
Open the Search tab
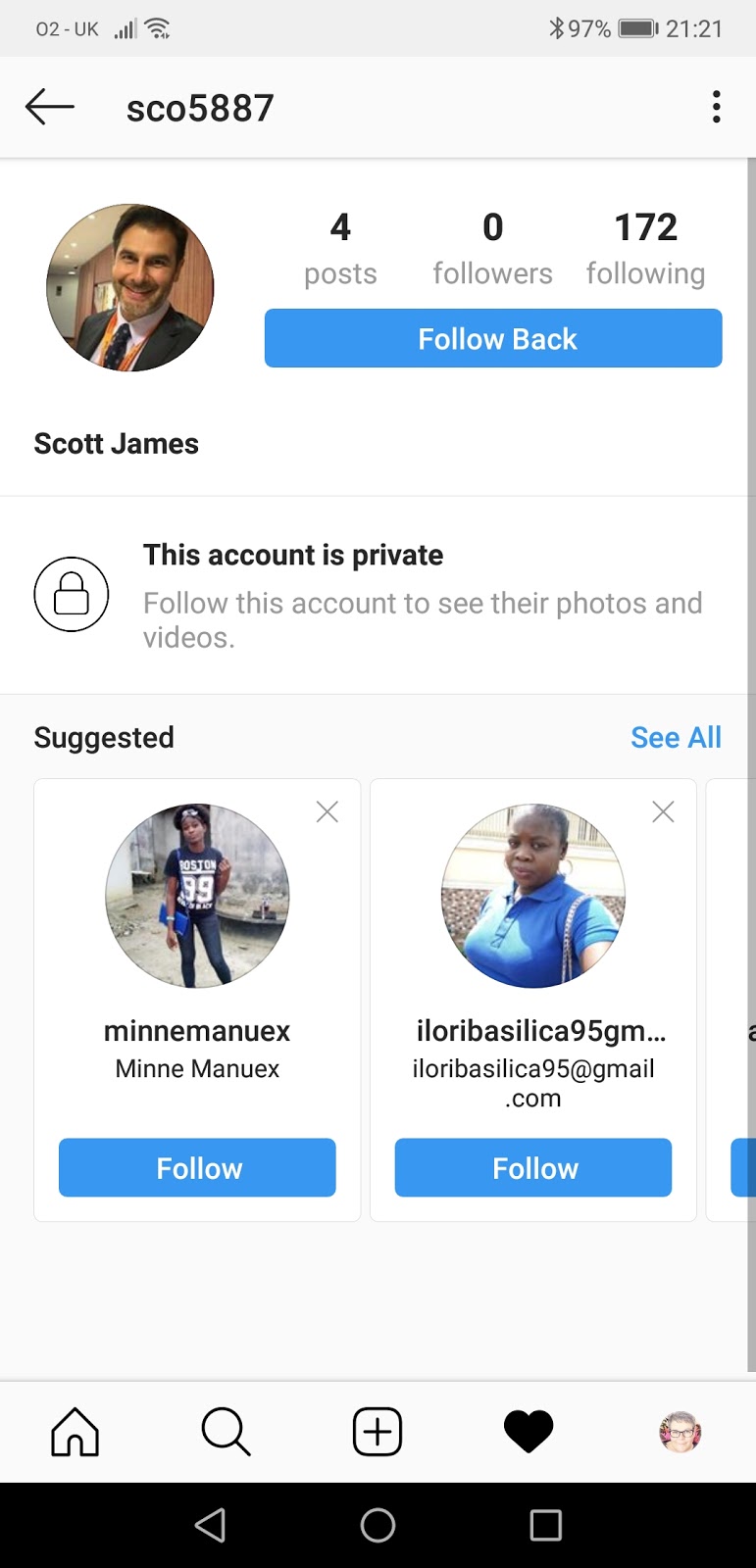[227, 1432]
